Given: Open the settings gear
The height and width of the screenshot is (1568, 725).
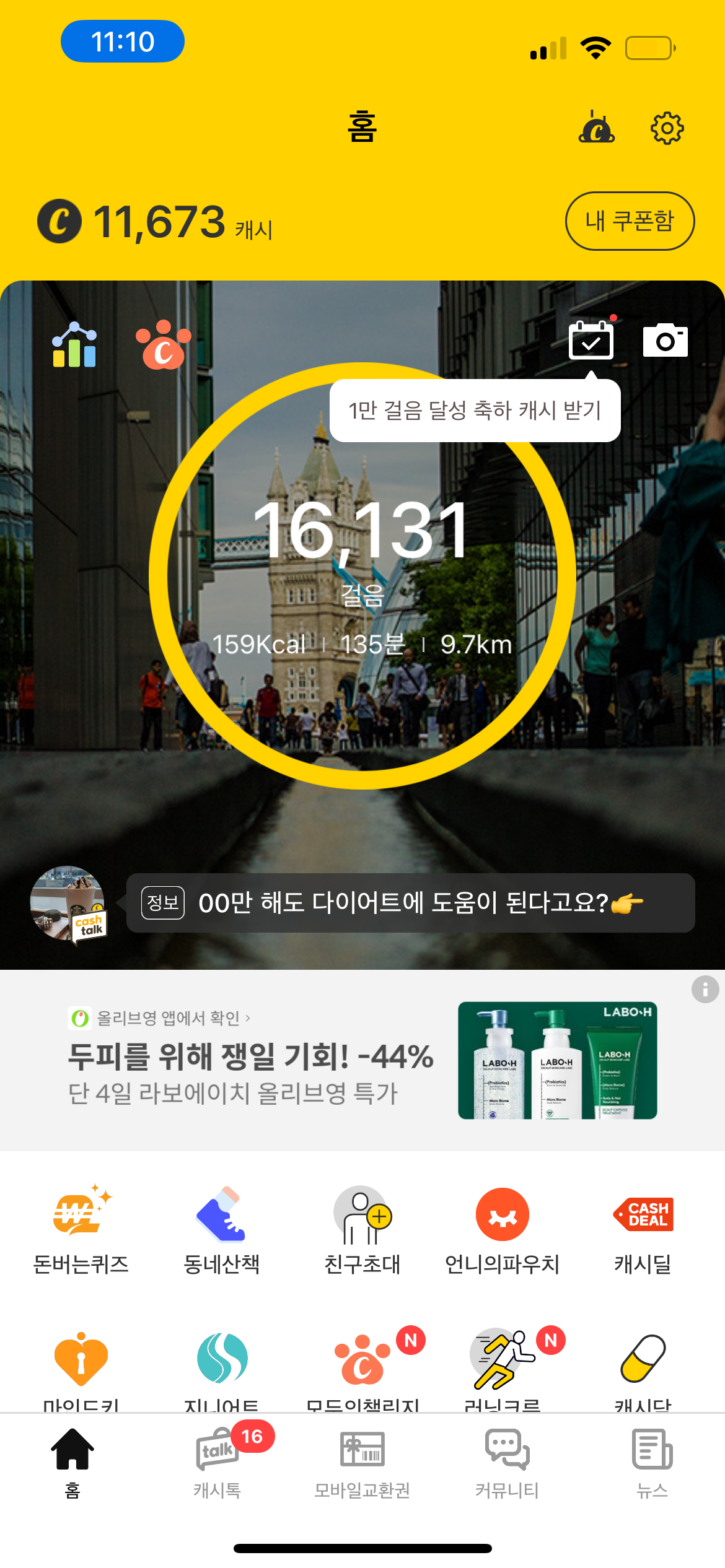Looking at the screenshot, I should tap(667, 129).
